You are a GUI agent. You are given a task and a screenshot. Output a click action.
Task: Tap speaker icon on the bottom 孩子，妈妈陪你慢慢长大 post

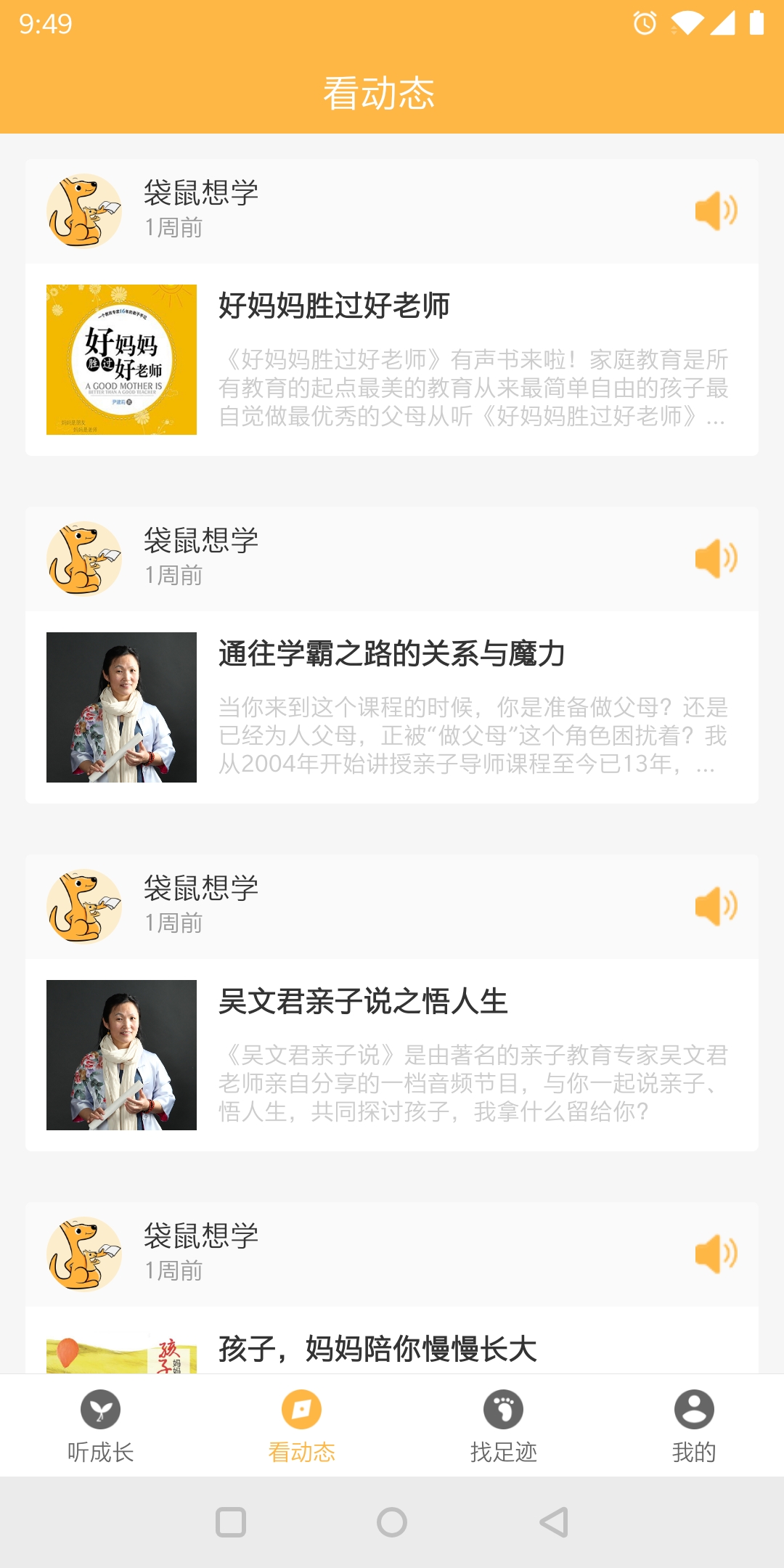(x=716, y=1254)
